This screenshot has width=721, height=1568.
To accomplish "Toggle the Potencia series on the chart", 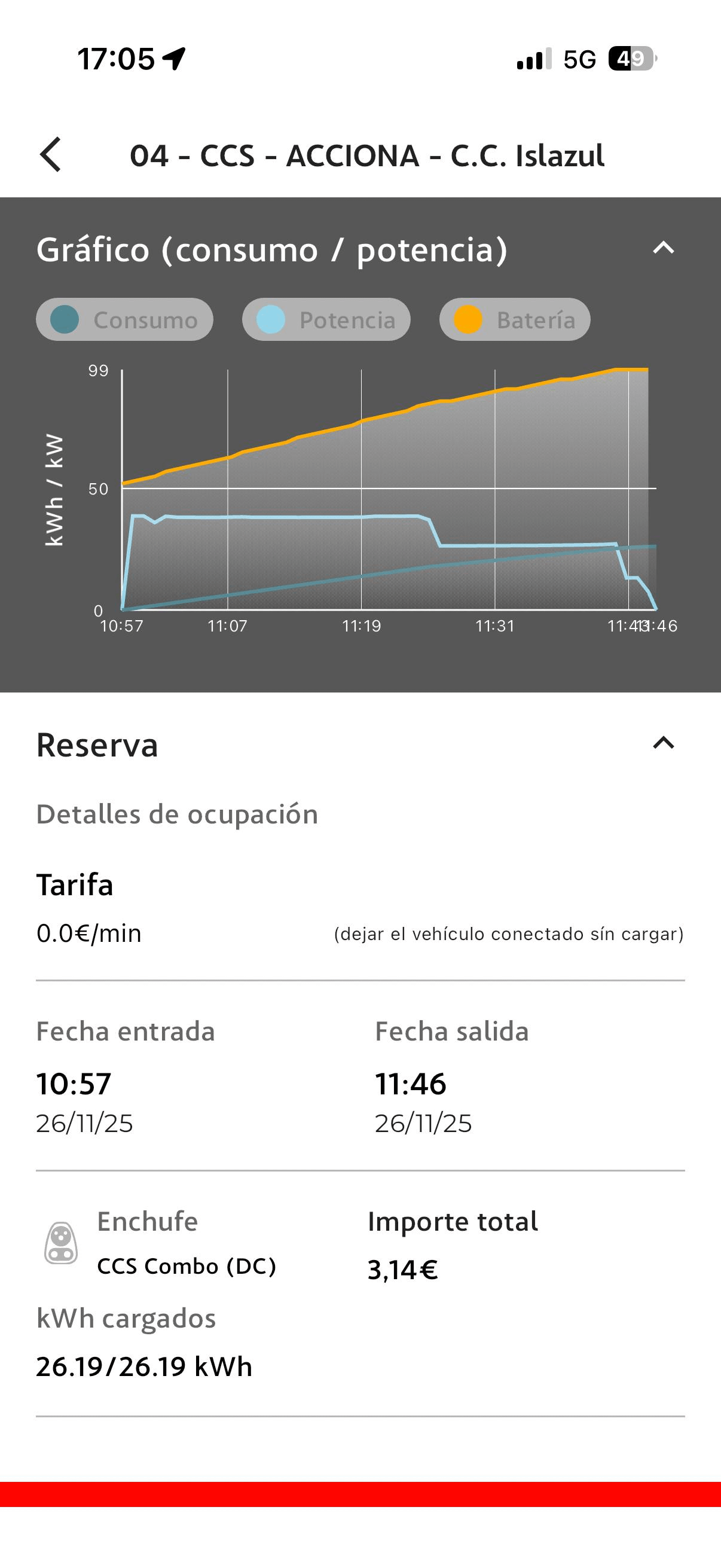I will 326,319.
